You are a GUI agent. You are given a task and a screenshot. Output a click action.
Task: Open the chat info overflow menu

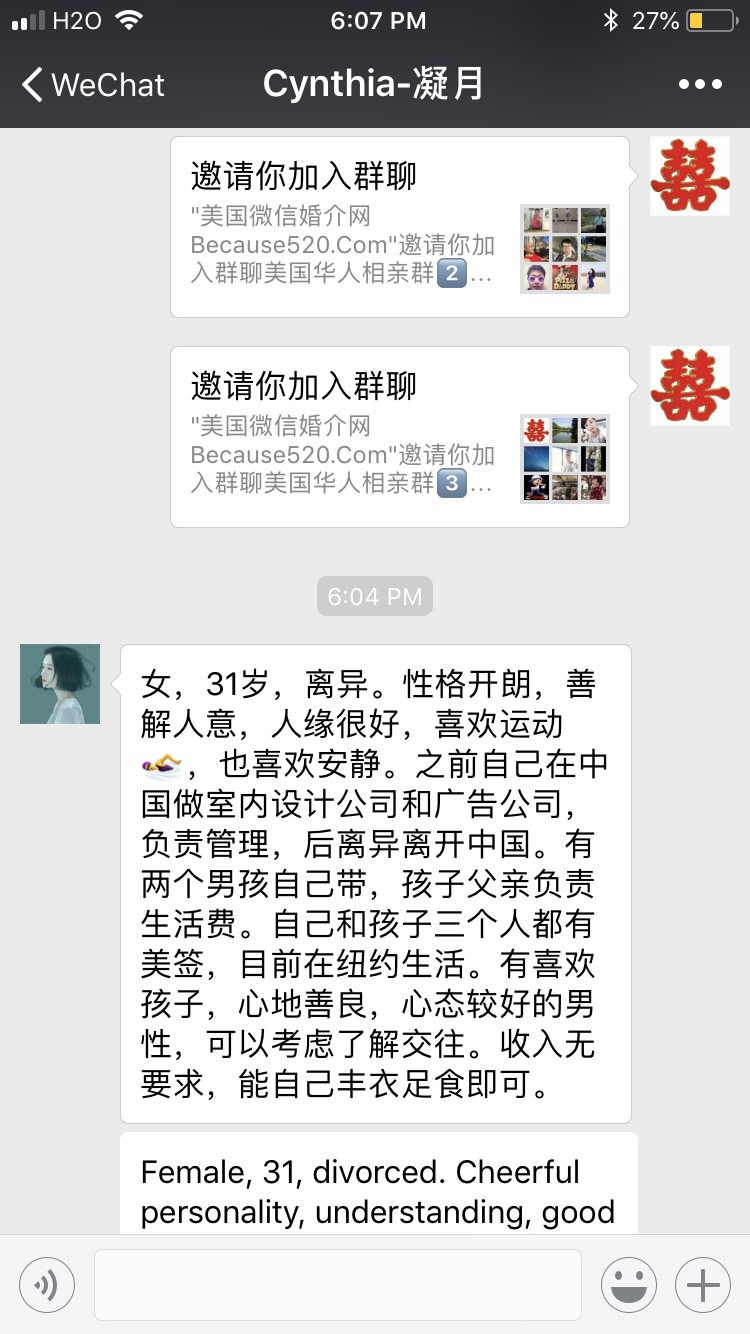[x=700, y=85]
